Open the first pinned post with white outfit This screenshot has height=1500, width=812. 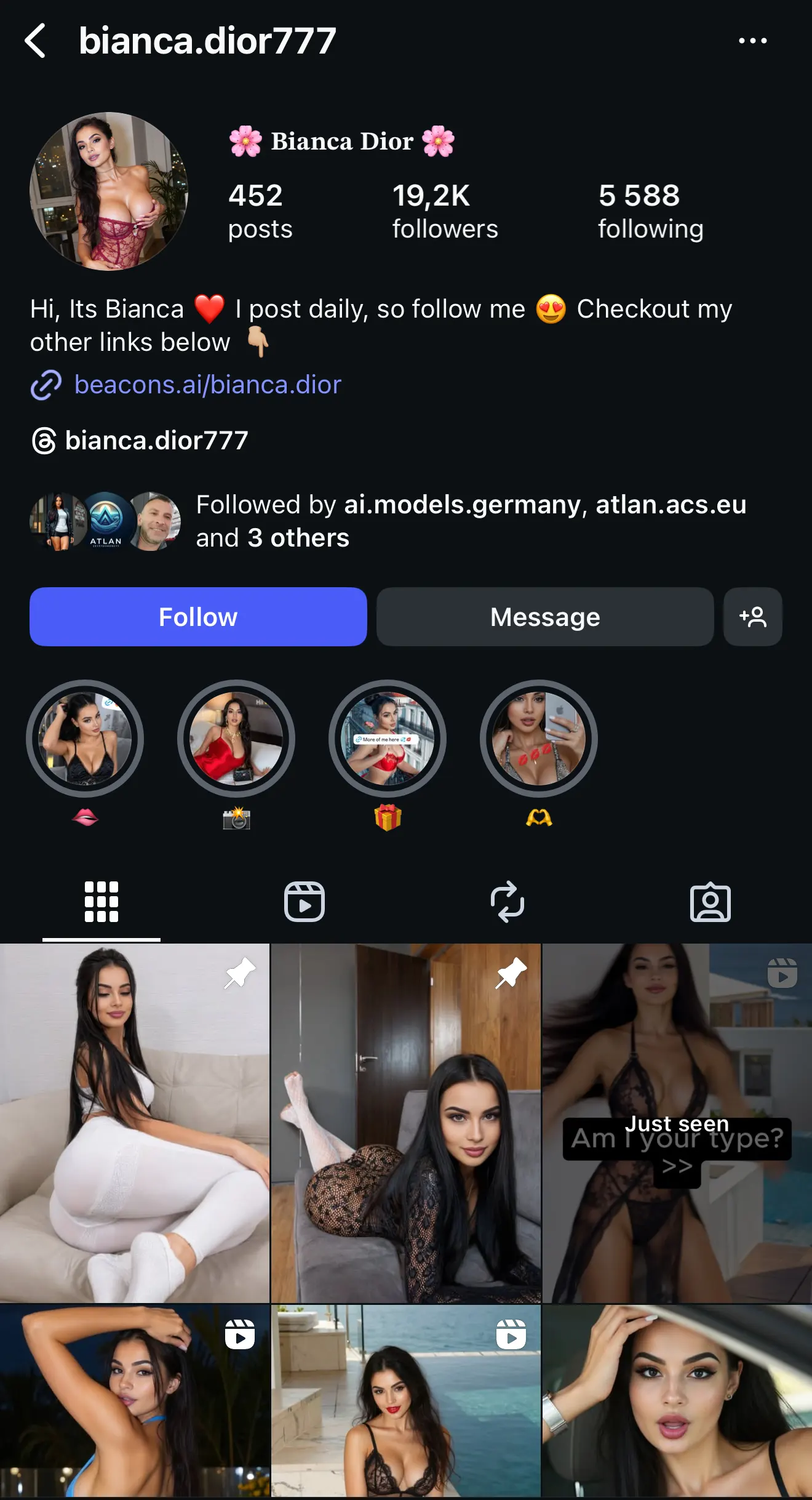pos(134,1123)
